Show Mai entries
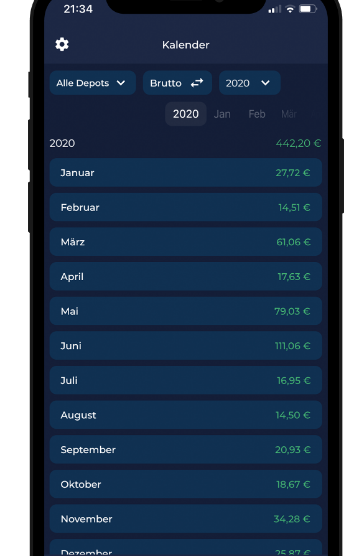Screen dimensions: 364x556 pyautogui.click(x=186, y=311)
